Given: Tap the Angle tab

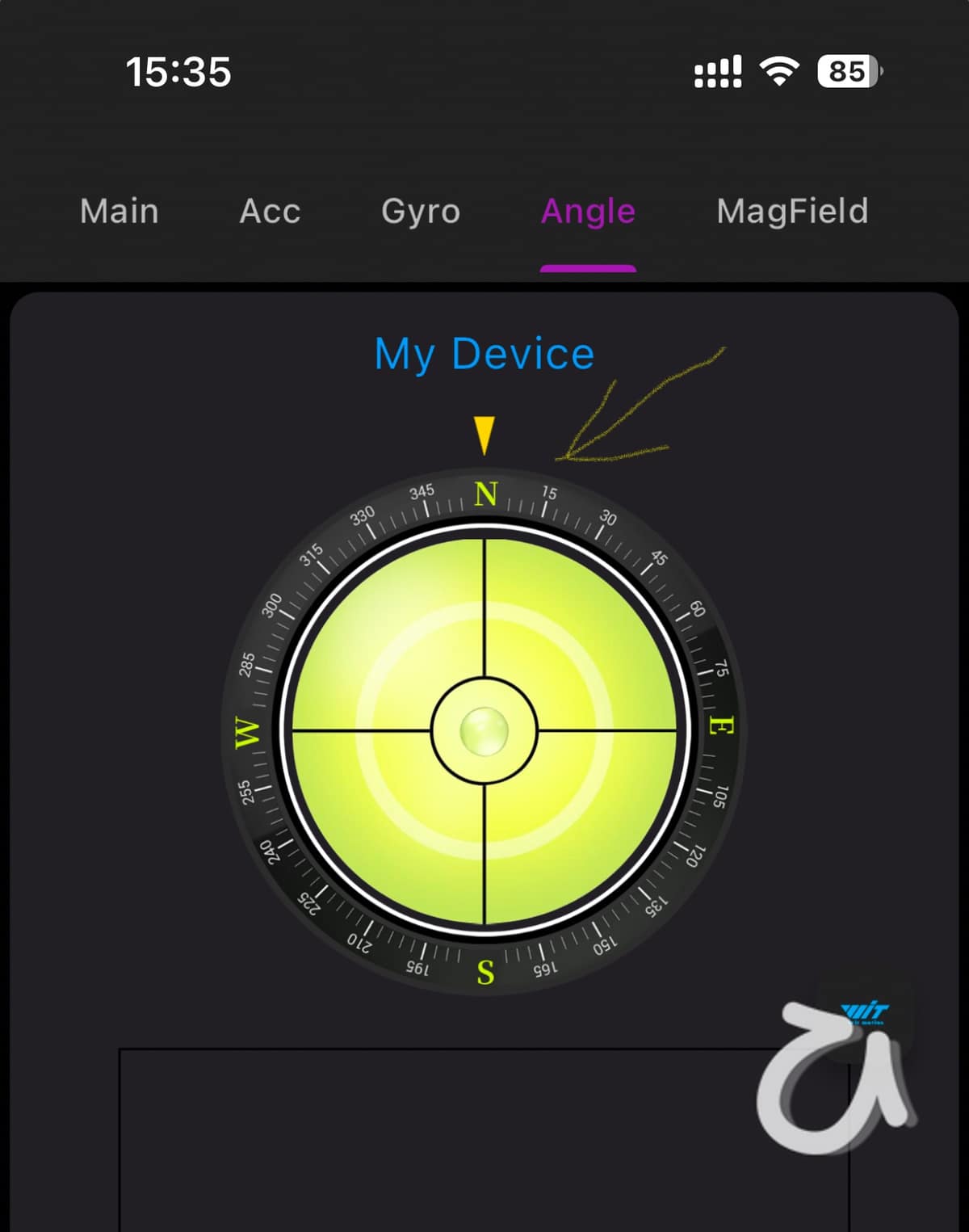Looking at the screenshot, I should click(x=588, y=212).
